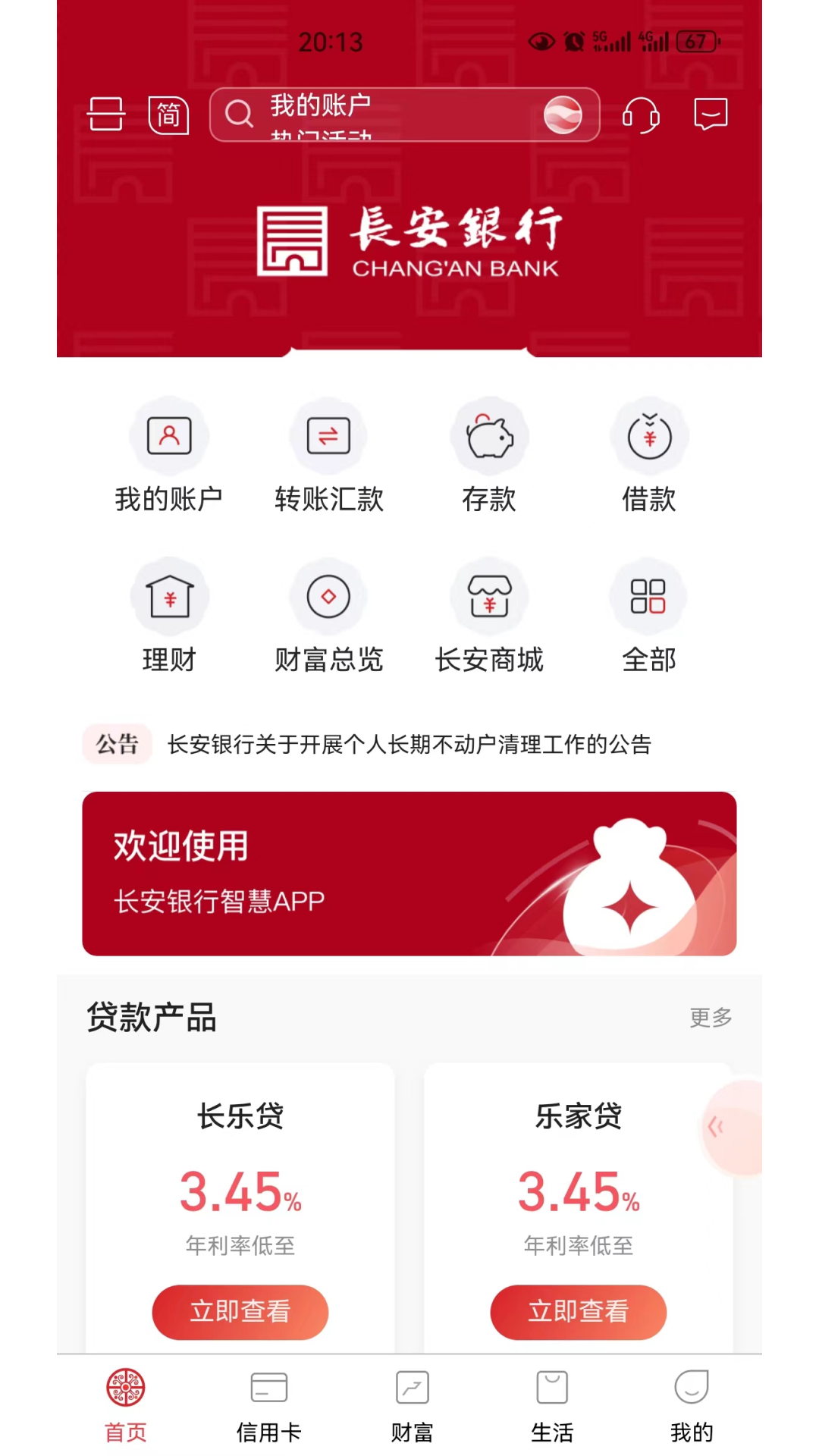
Task: Open messages with the chat bubble icon
Action: coord(710,115)
